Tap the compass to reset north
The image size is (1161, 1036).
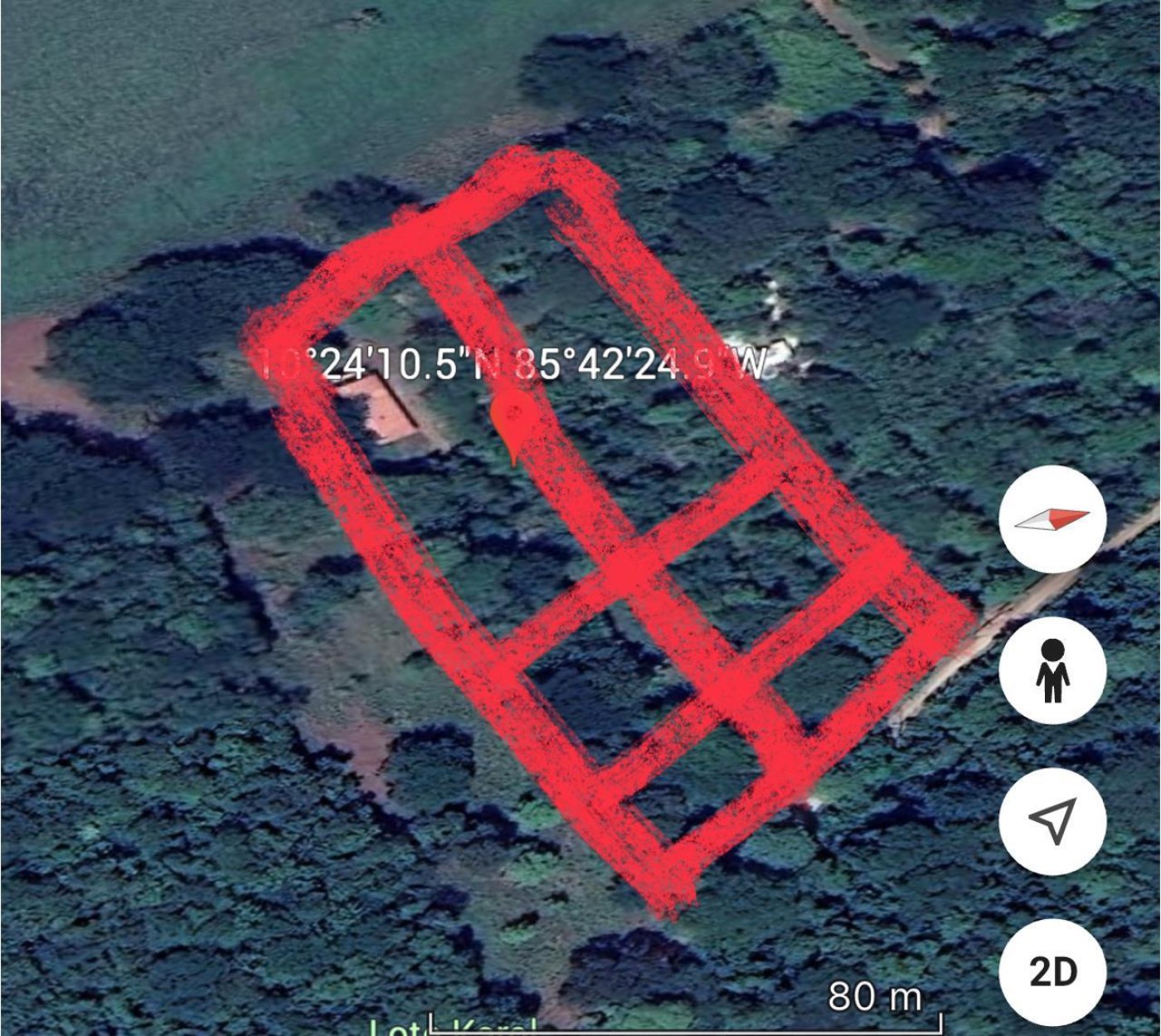click(x=1052, y=519)
